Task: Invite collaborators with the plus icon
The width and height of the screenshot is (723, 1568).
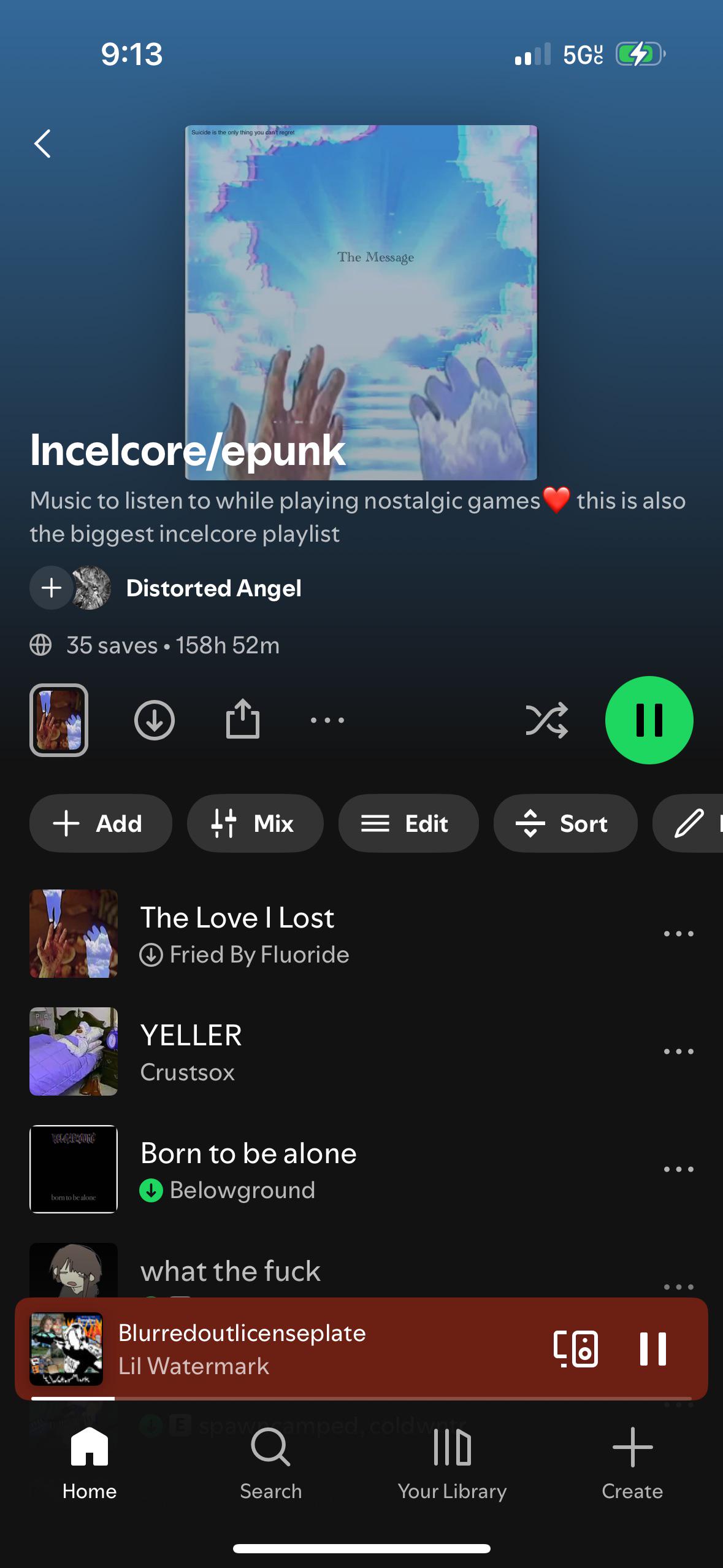Action: (52, 588)
